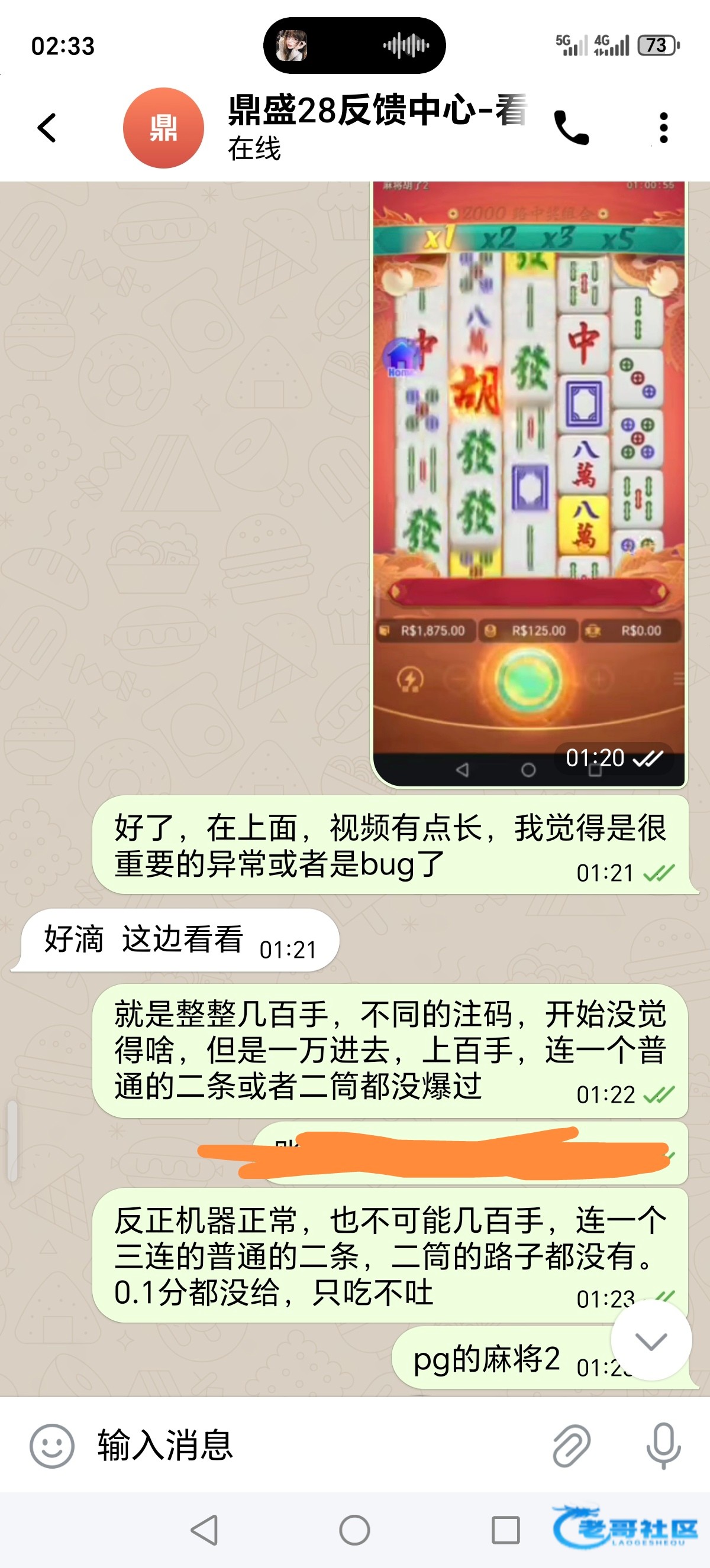The width and height of the screenshot is (710, 1568).
Task: Open the emoji picker
Action: pyautogui.click(x=51, y=1446)
